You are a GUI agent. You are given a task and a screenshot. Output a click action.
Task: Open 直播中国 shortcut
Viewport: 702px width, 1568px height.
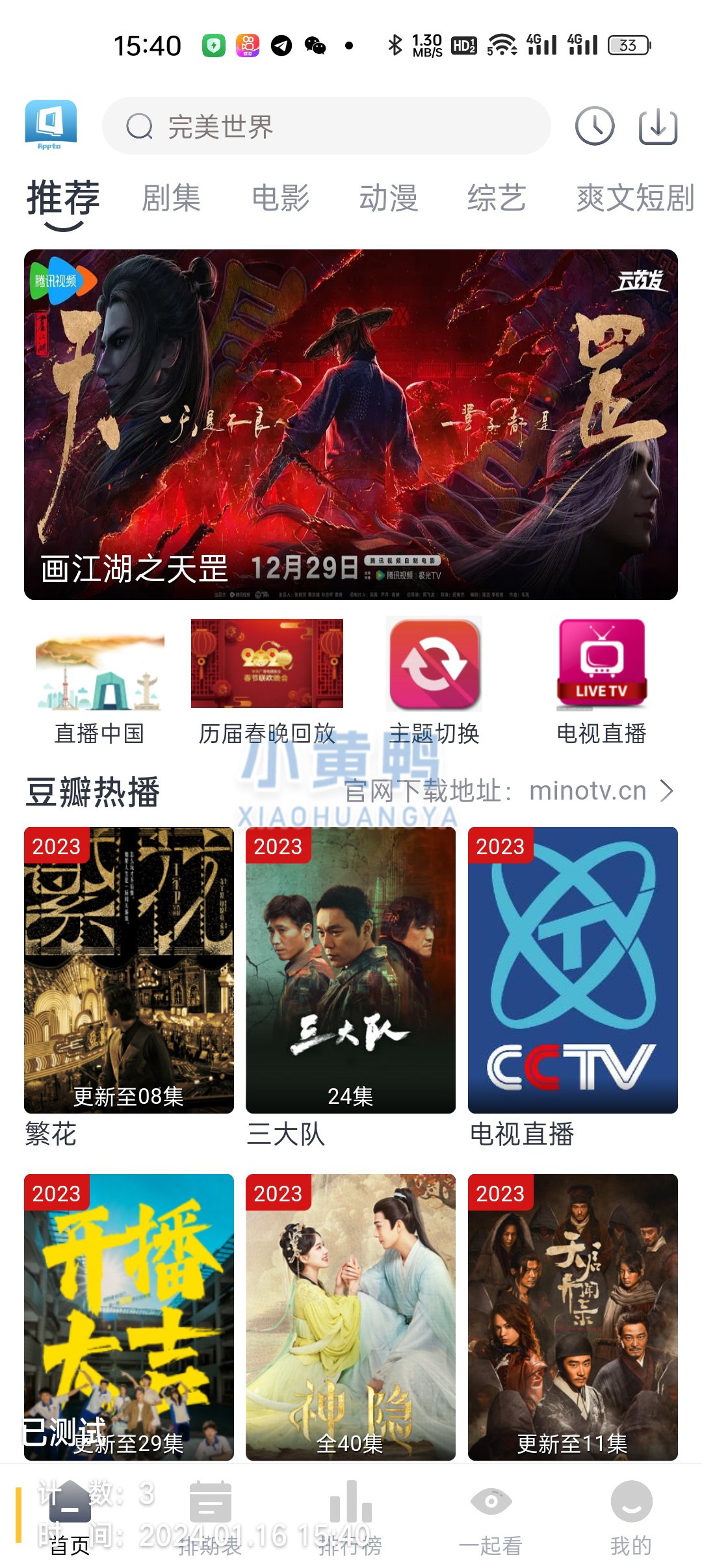point(99,679)
